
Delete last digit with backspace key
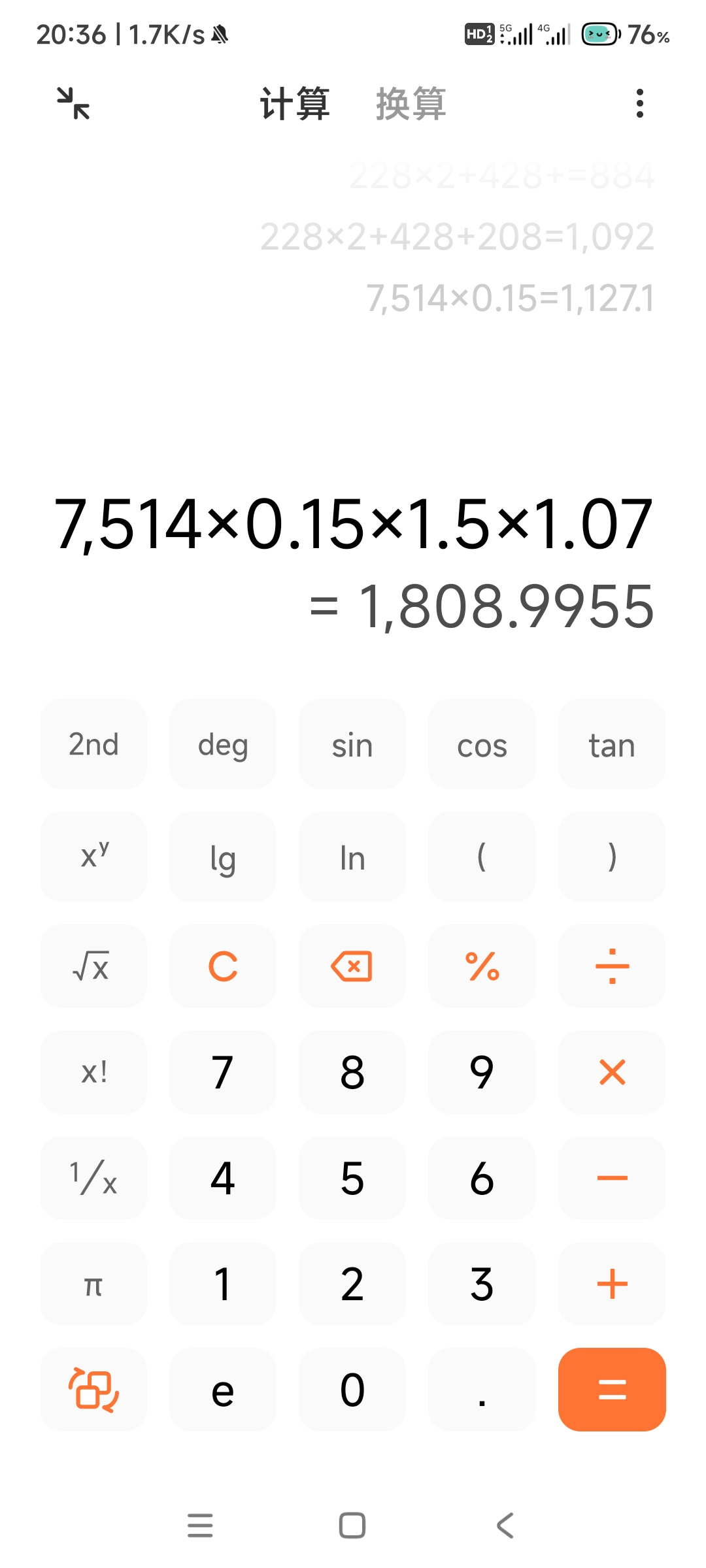(352, 966)
